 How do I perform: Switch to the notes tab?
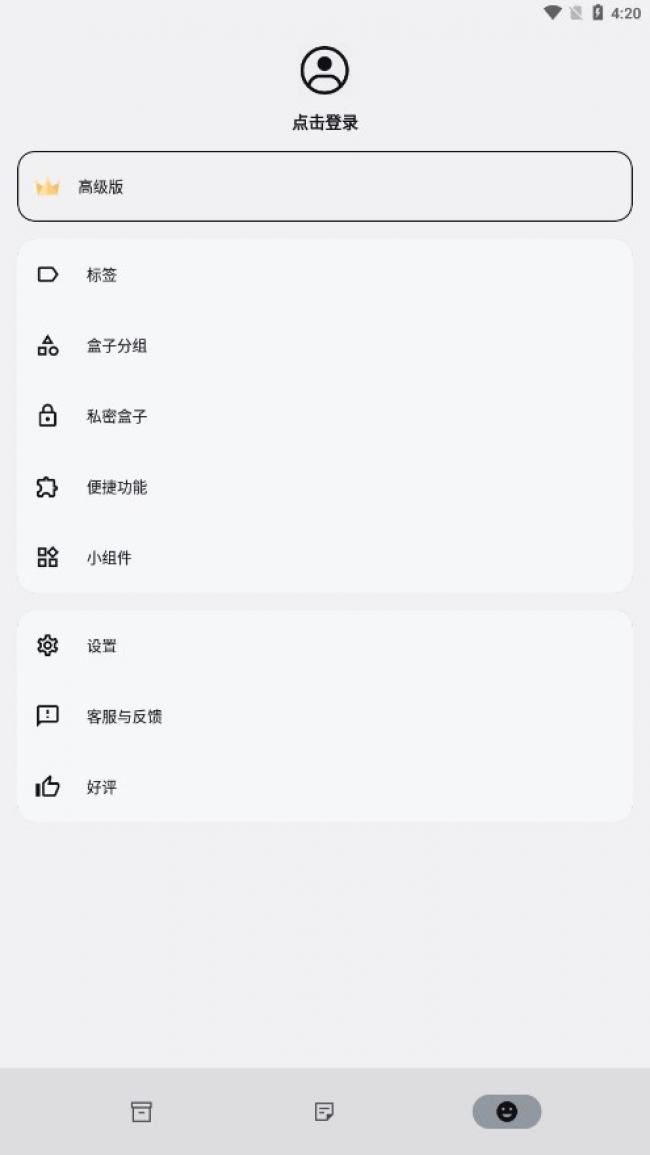[324, 1112]
